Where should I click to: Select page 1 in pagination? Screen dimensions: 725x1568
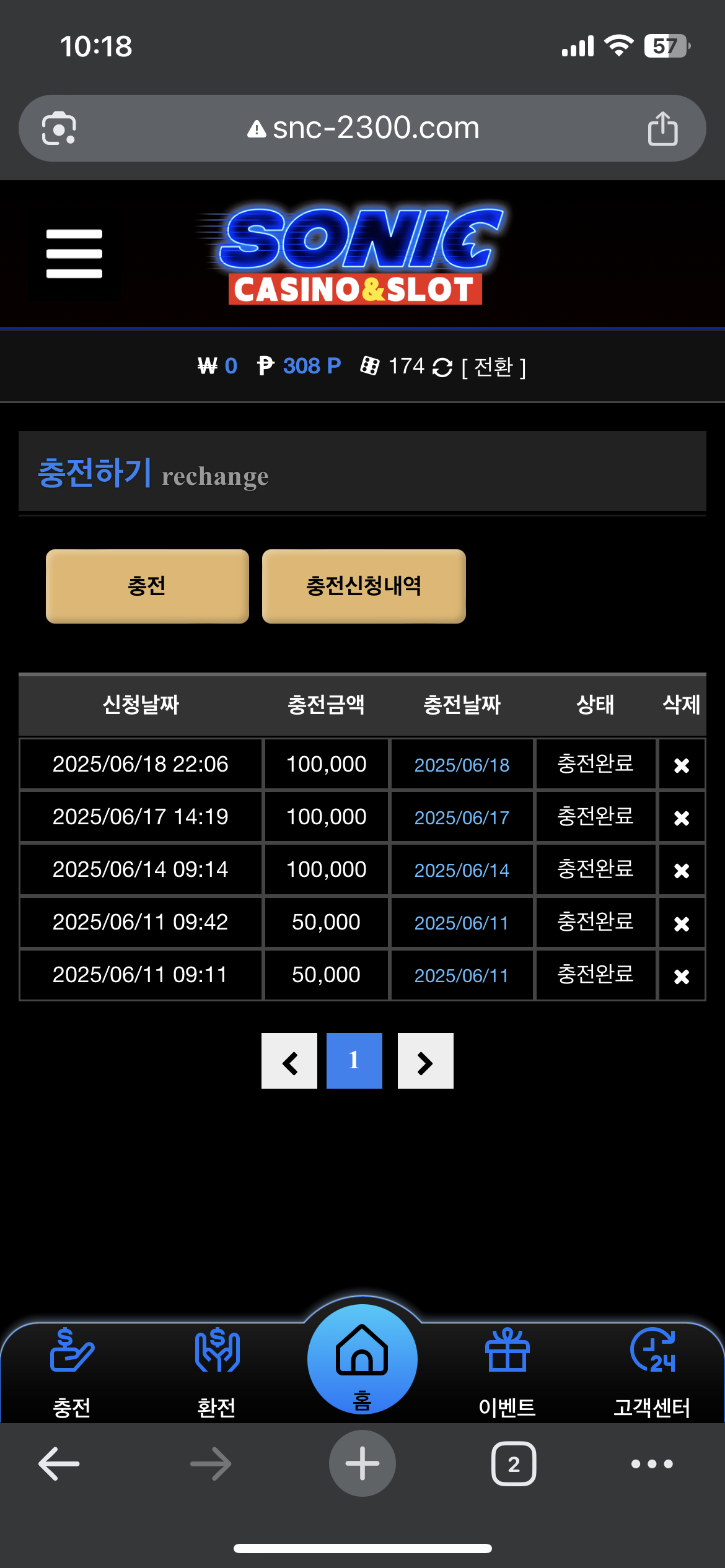coord(354,1061)
